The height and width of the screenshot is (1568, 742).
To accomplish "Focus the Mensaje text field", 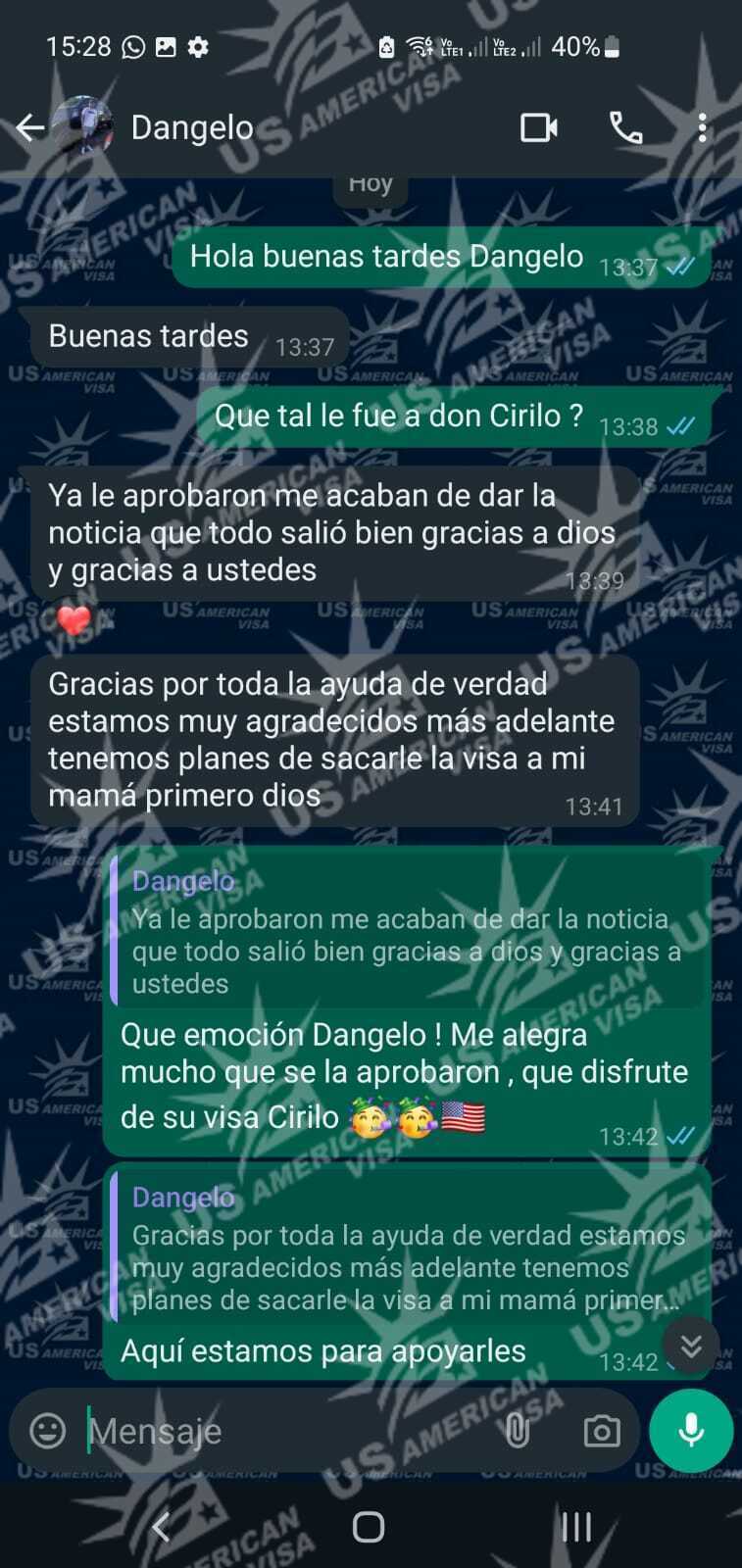I will pos(284,1431).
